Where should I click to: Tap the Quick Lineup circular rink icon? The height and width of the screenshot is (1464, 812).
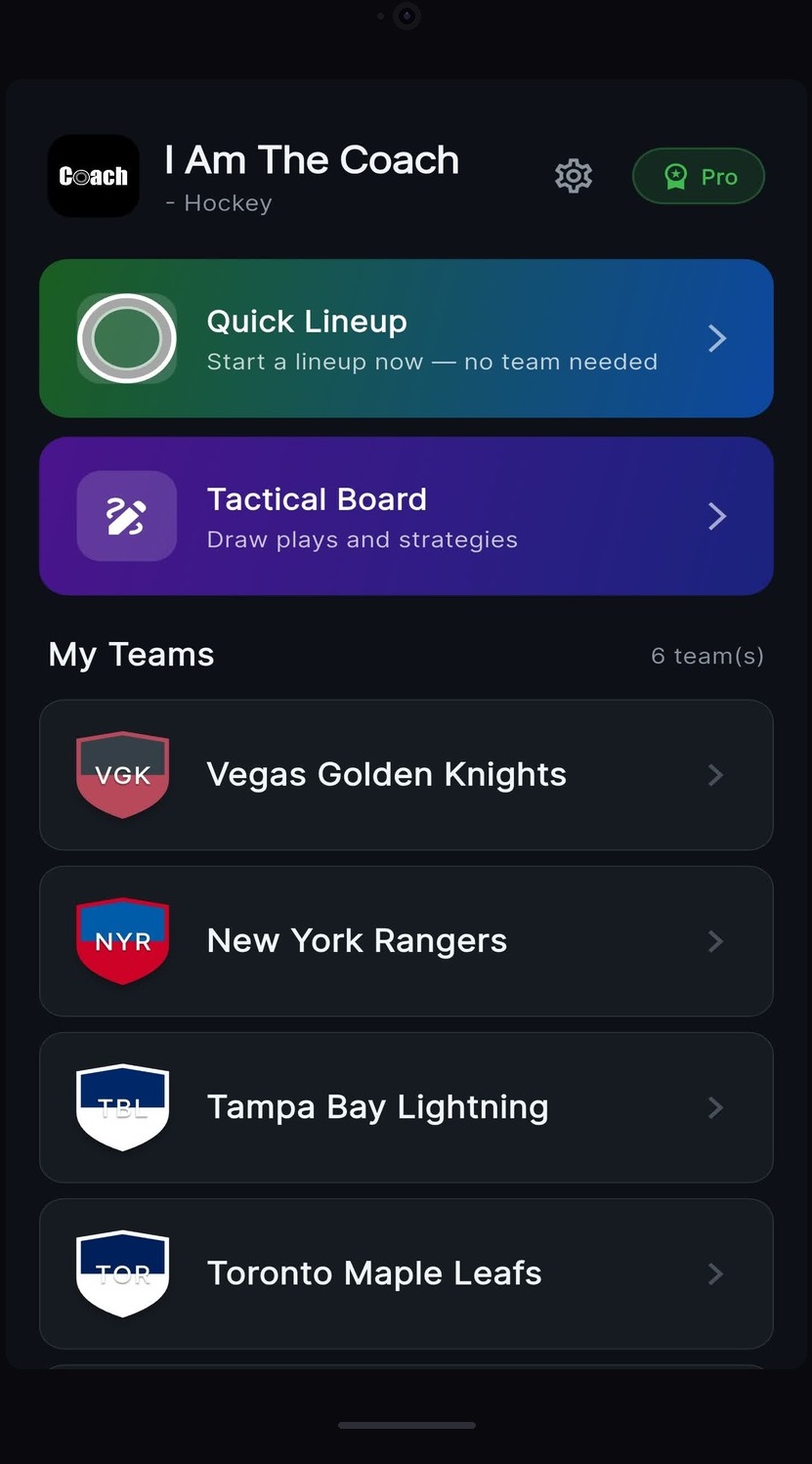127,338
